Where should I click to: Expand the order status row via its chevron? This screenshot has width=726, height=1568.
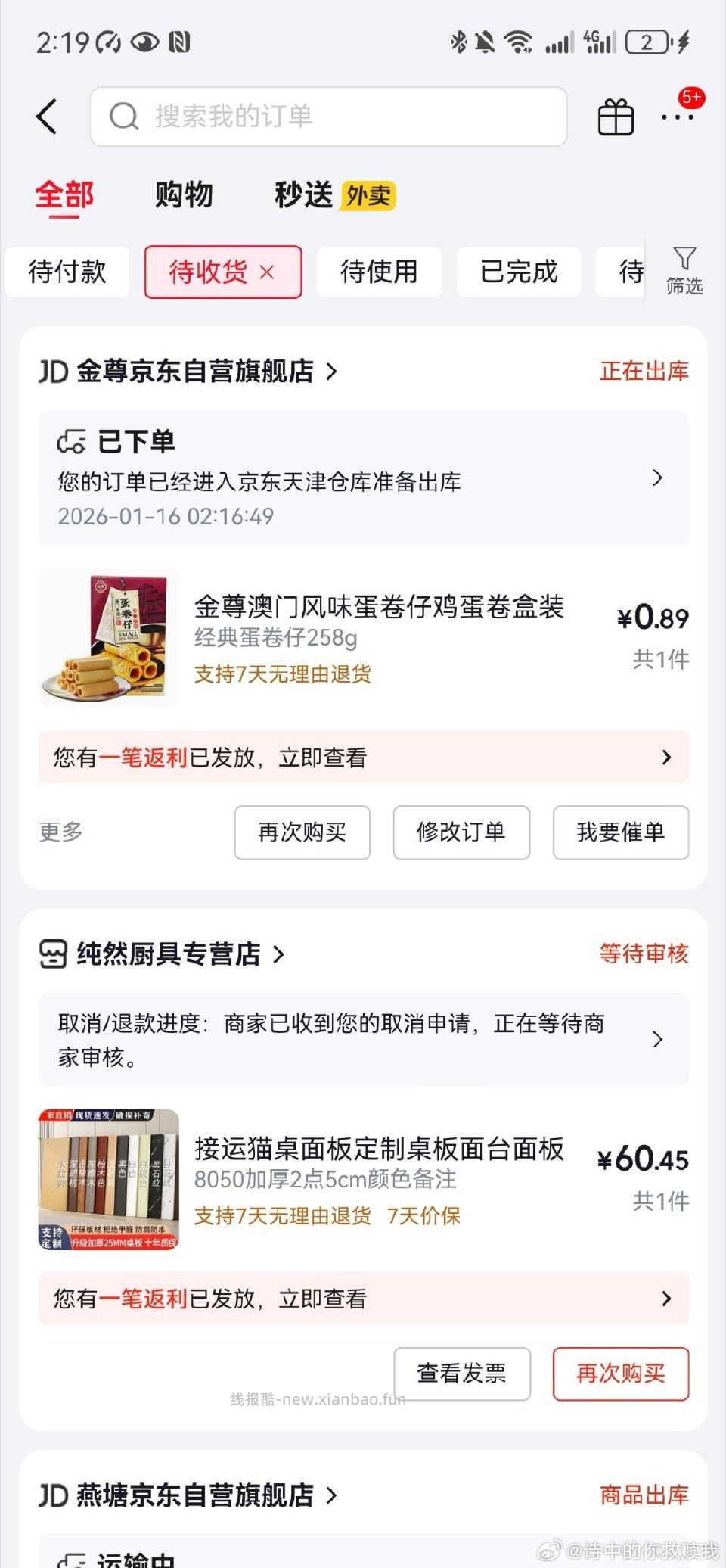[657, 478]
